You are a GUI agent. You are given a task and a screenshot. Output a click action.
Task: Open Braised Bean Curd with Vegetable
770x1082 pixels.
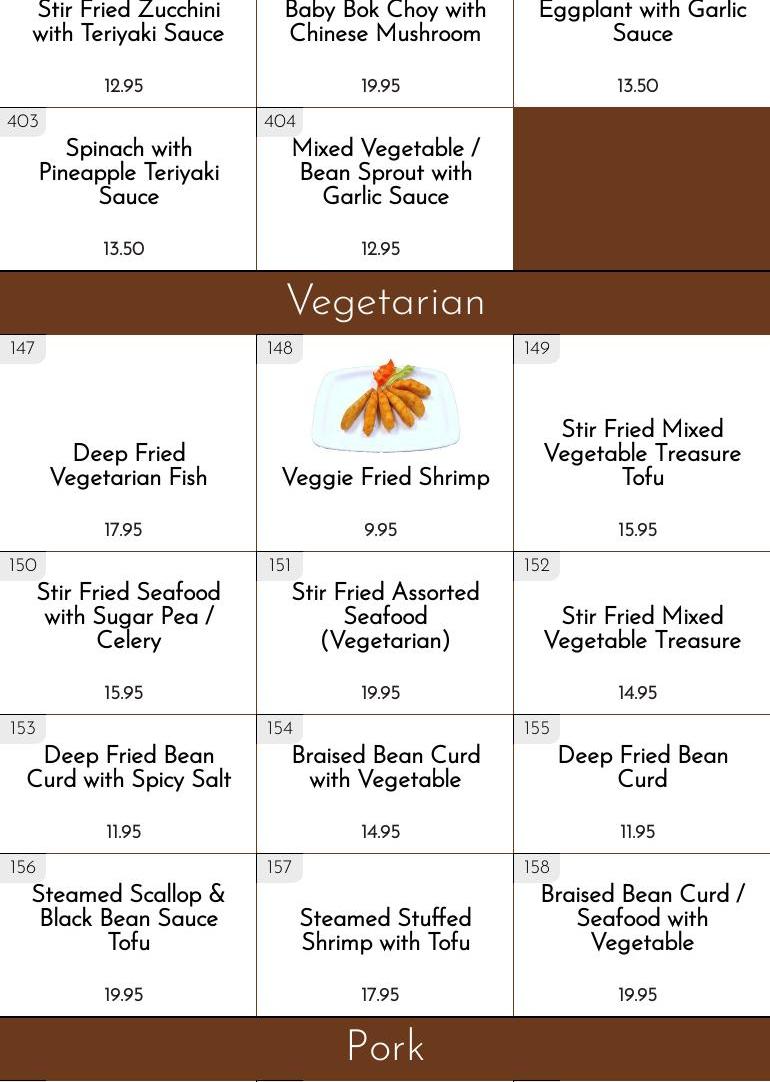click(x=385, y=767)
